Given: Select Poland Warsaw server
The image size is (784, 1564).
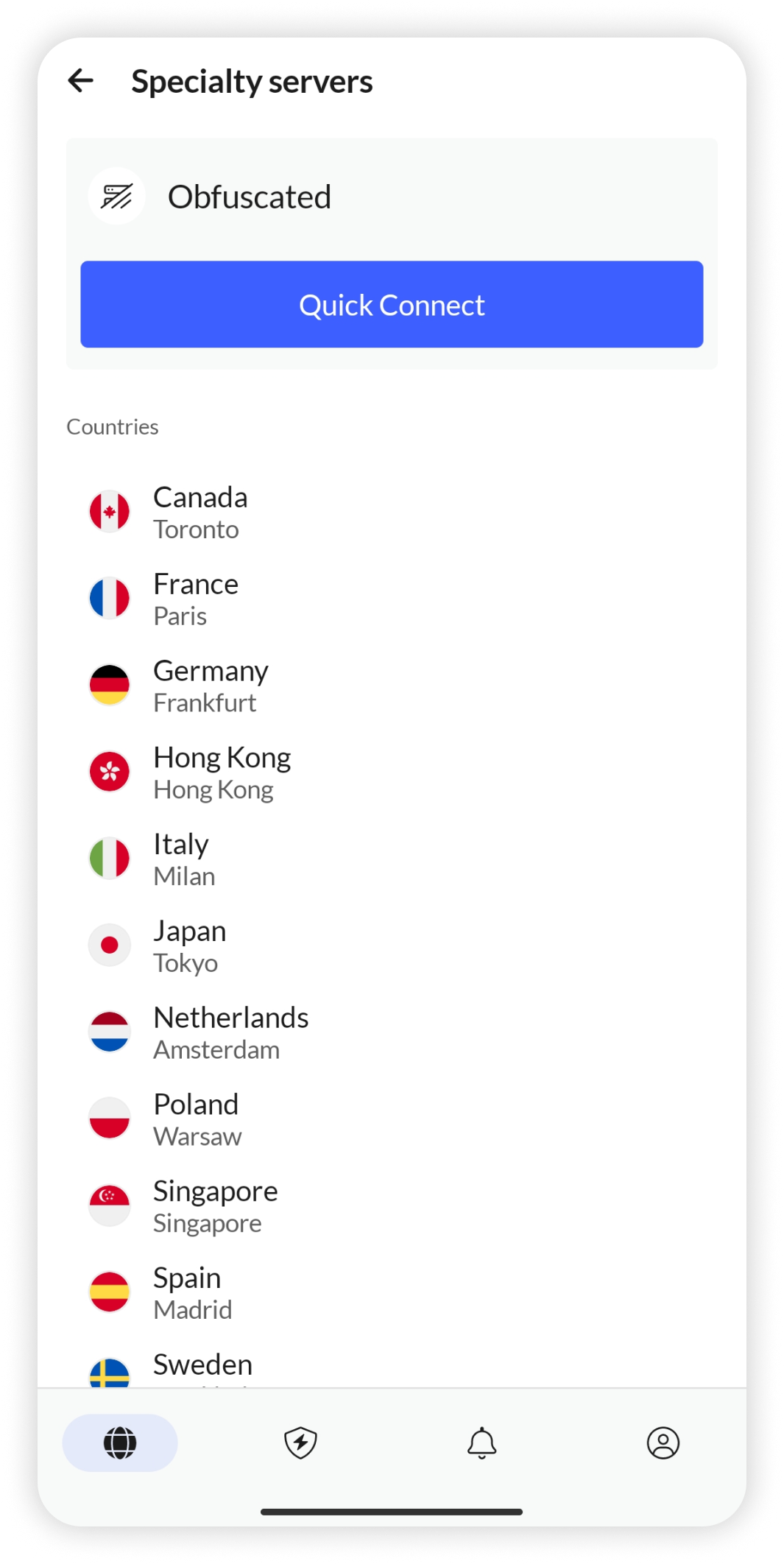Looking at the screenshot, I should [x=197, y=1119].
